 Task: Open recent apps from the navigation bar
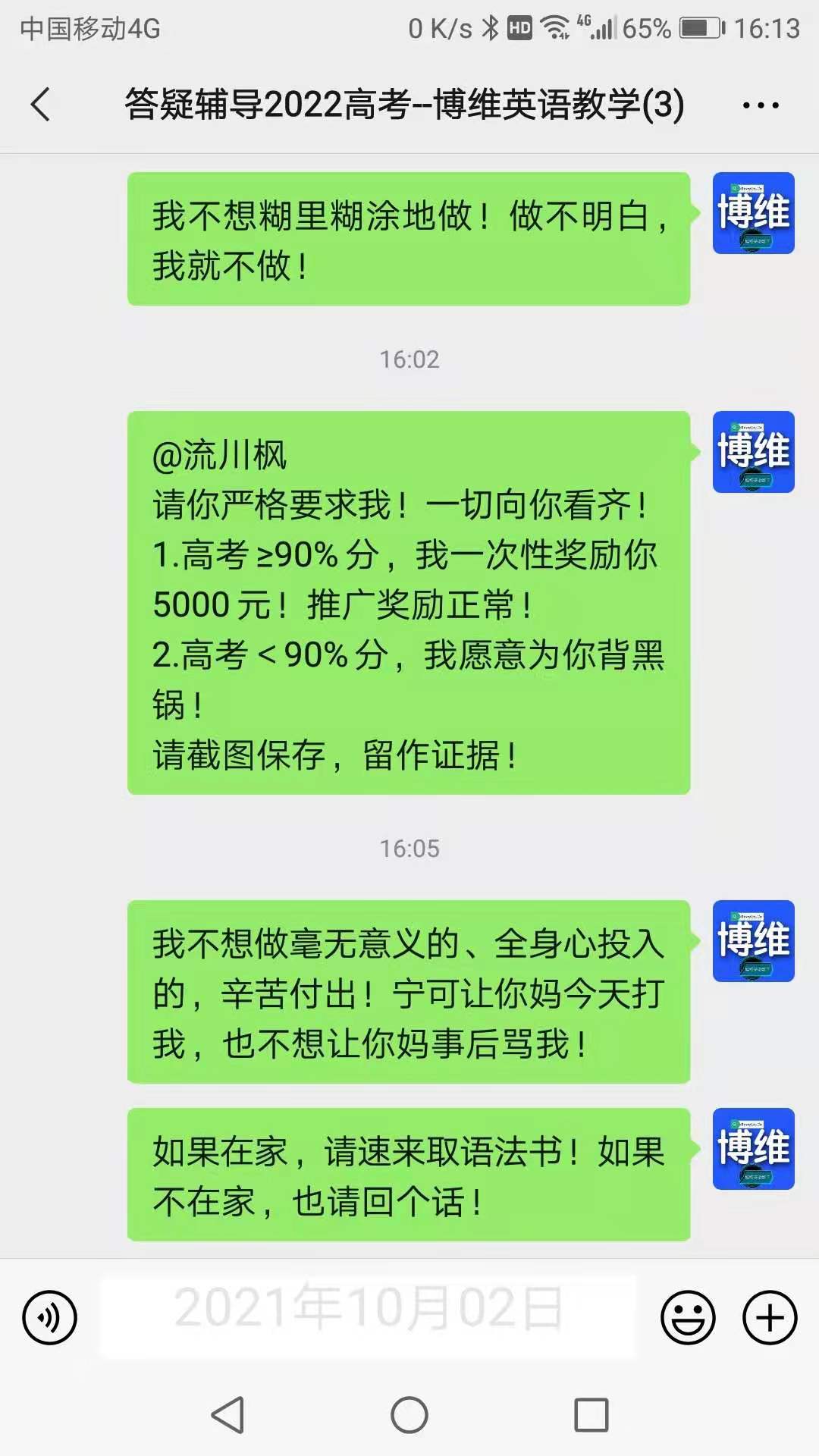(x=591, y=1415)
